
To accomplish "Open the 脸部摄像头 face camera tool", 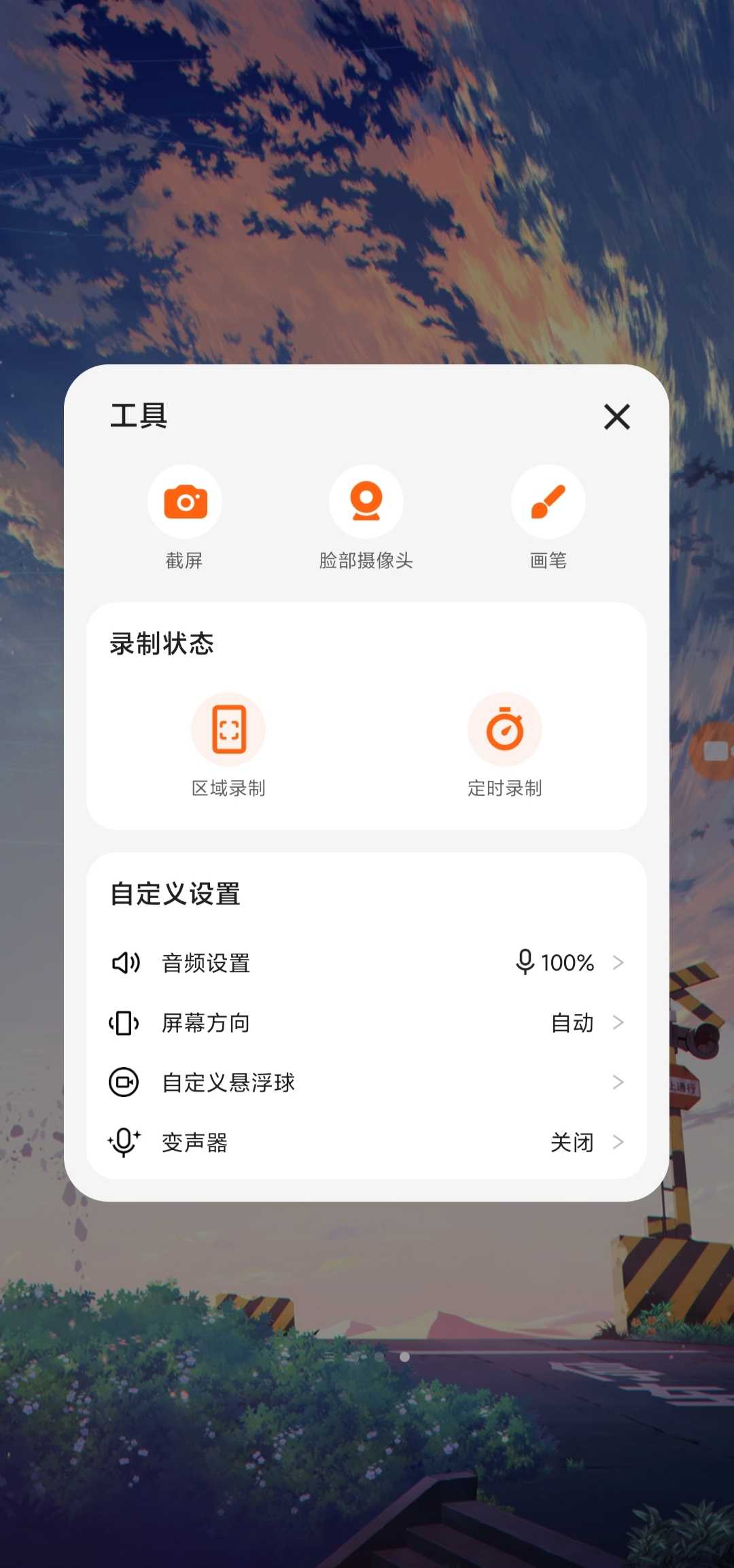I will pos(366,502).
